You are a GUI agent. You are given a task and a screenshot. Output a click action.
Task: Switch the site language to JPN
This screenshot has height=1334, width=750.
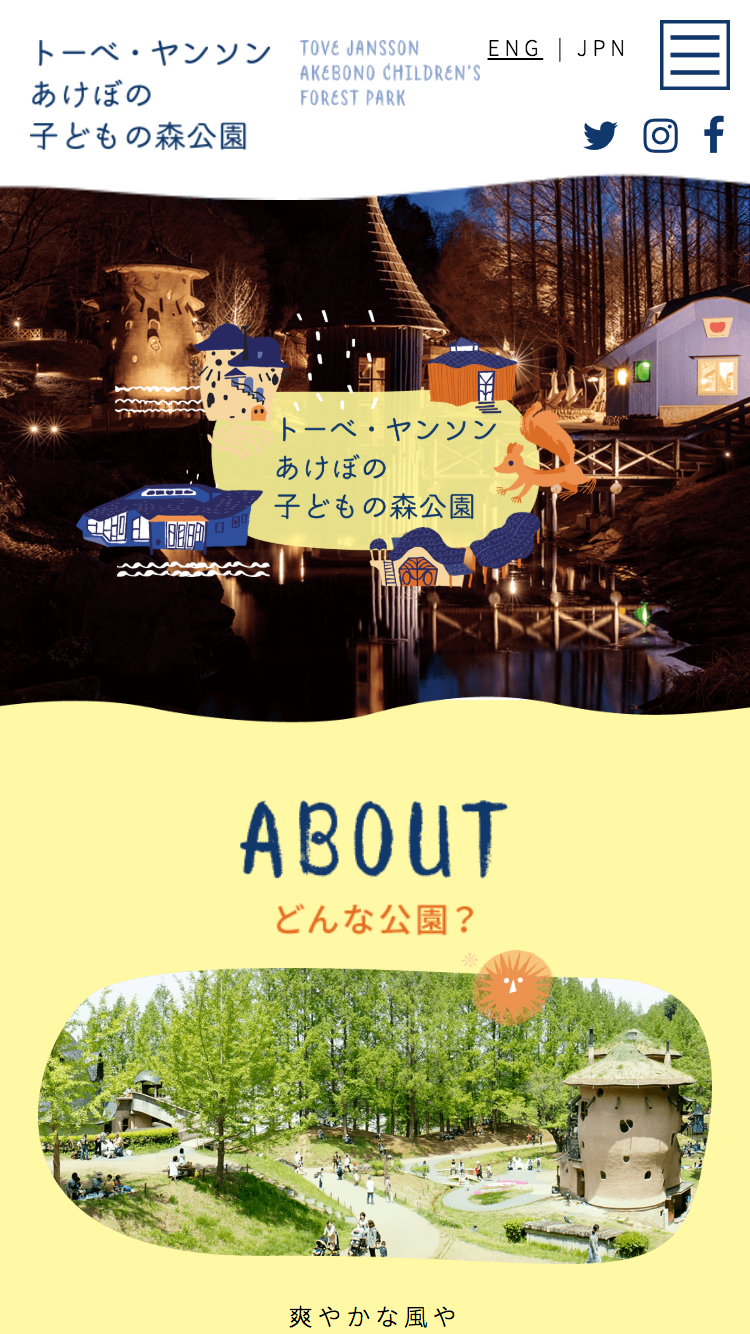[x=602, y=48]
